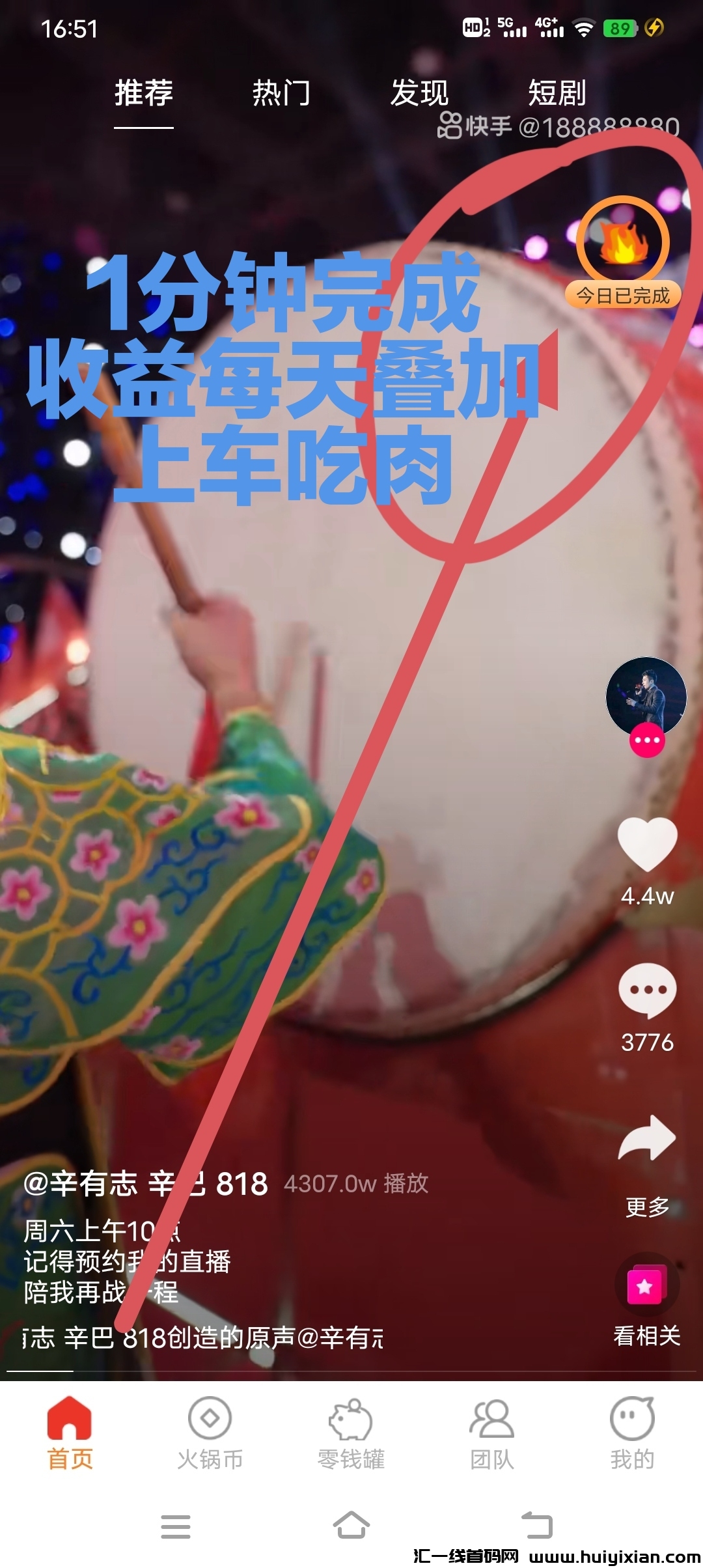Select the 推荐 tab
Viewport: 703px width, 1568px height.
click(x=144, y=93)
